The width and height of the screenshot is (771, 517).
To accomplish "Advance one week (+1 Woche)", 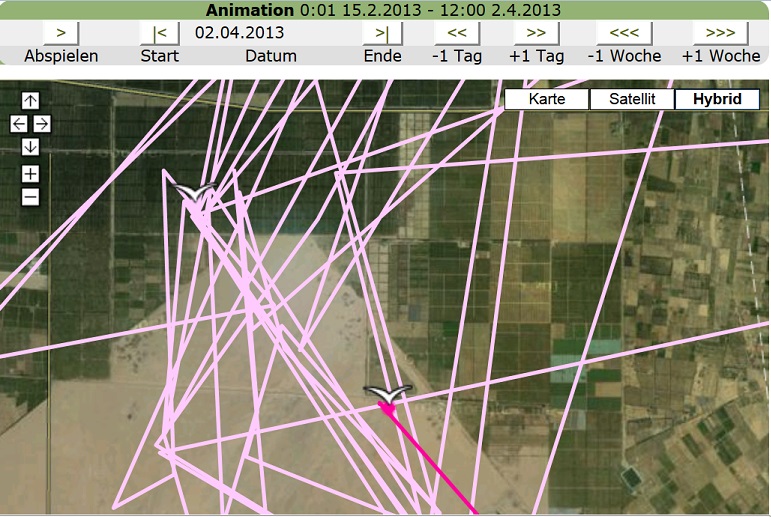I will click(720, 33).
